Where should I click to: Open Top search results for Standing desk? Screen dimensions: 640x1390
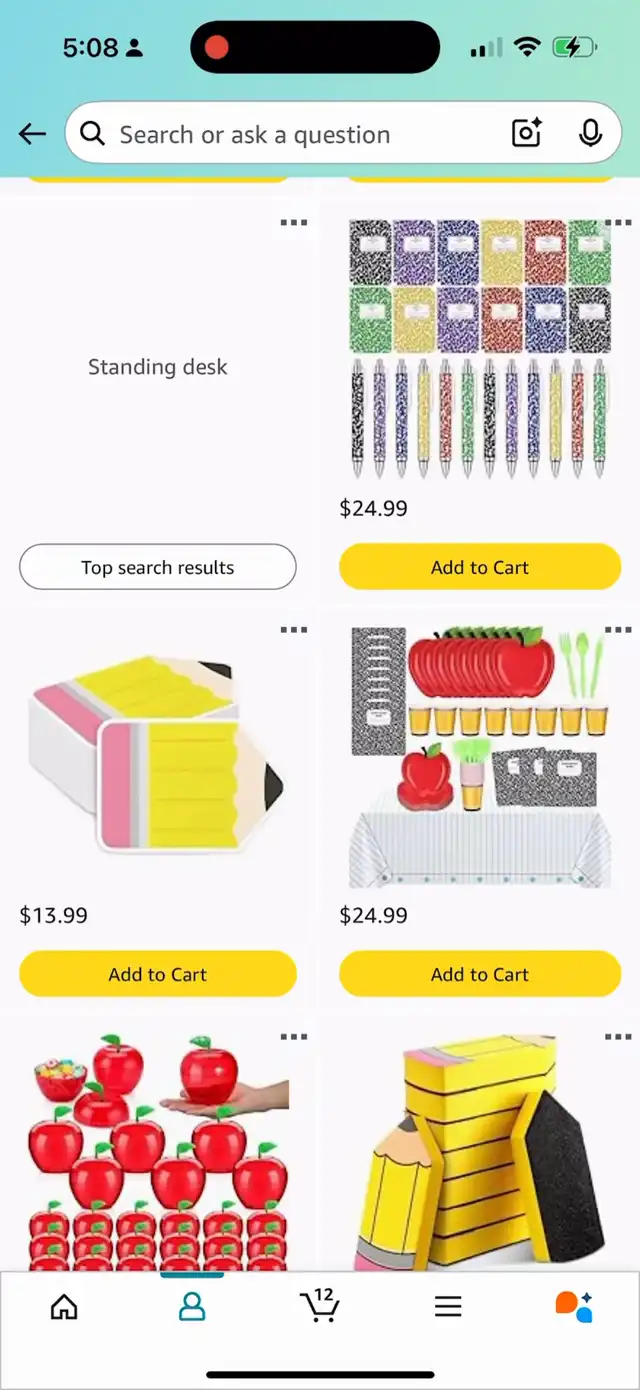(x=158, y=567)
